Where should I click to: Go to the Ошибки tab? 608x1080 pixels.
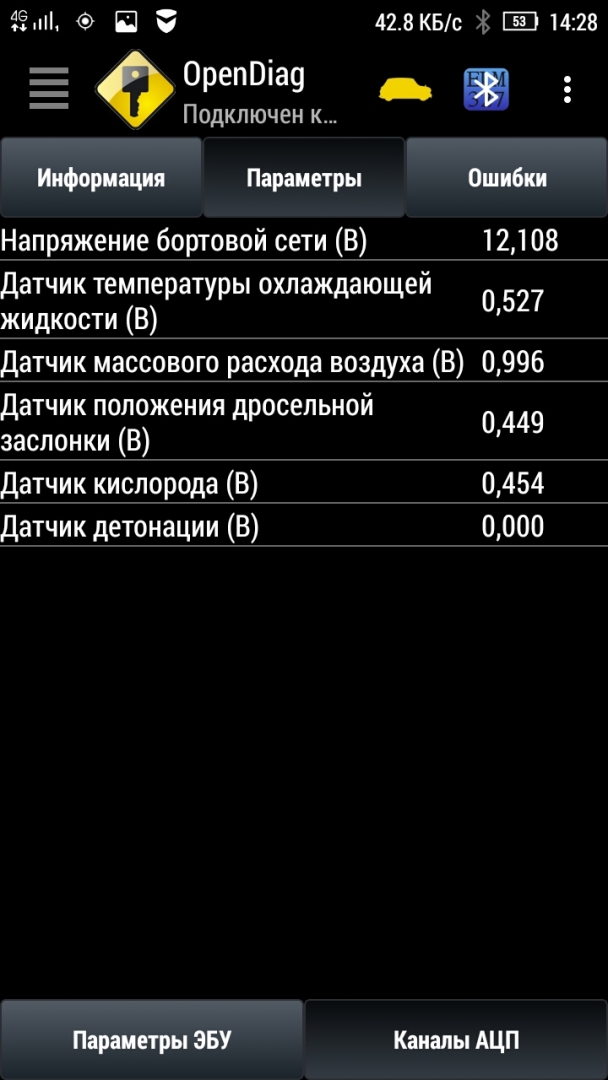pos(507,178)
